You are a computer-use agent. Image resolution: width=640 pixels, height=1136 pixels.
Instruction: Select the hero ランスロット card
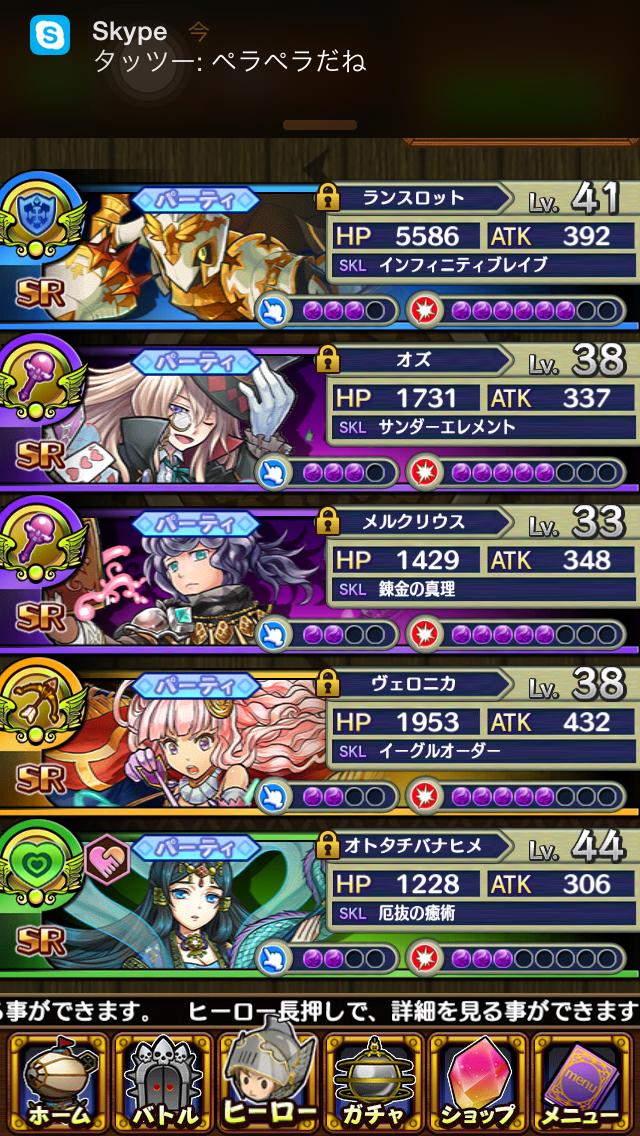pyautogui.click(x=320, y=250)
